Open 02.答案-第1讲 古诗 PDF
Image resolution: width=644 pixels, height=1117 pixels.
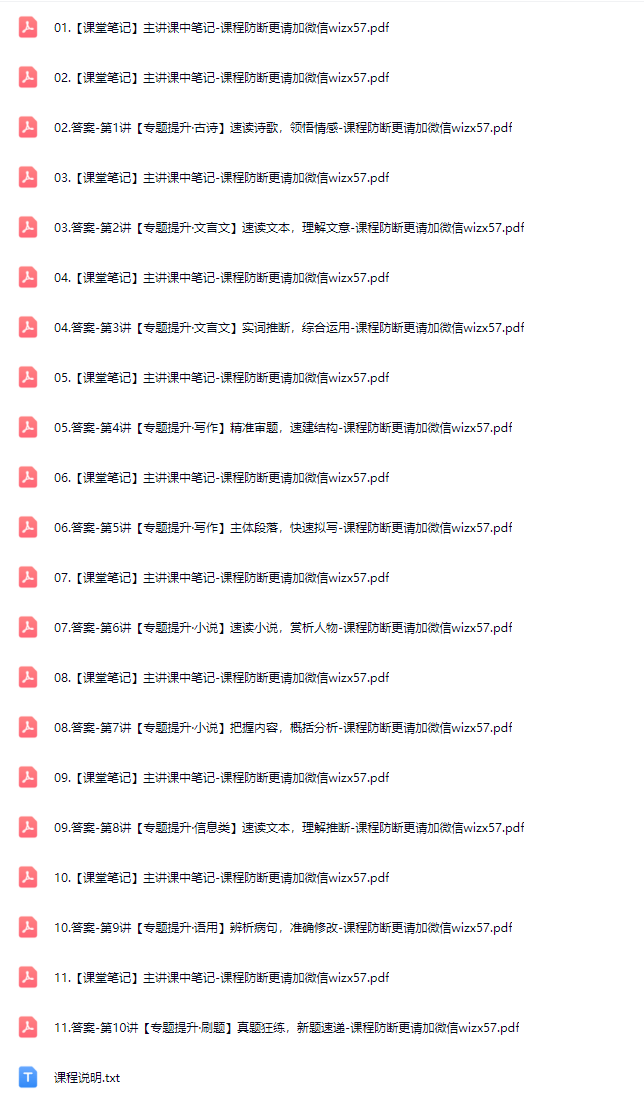coord(284,128)
